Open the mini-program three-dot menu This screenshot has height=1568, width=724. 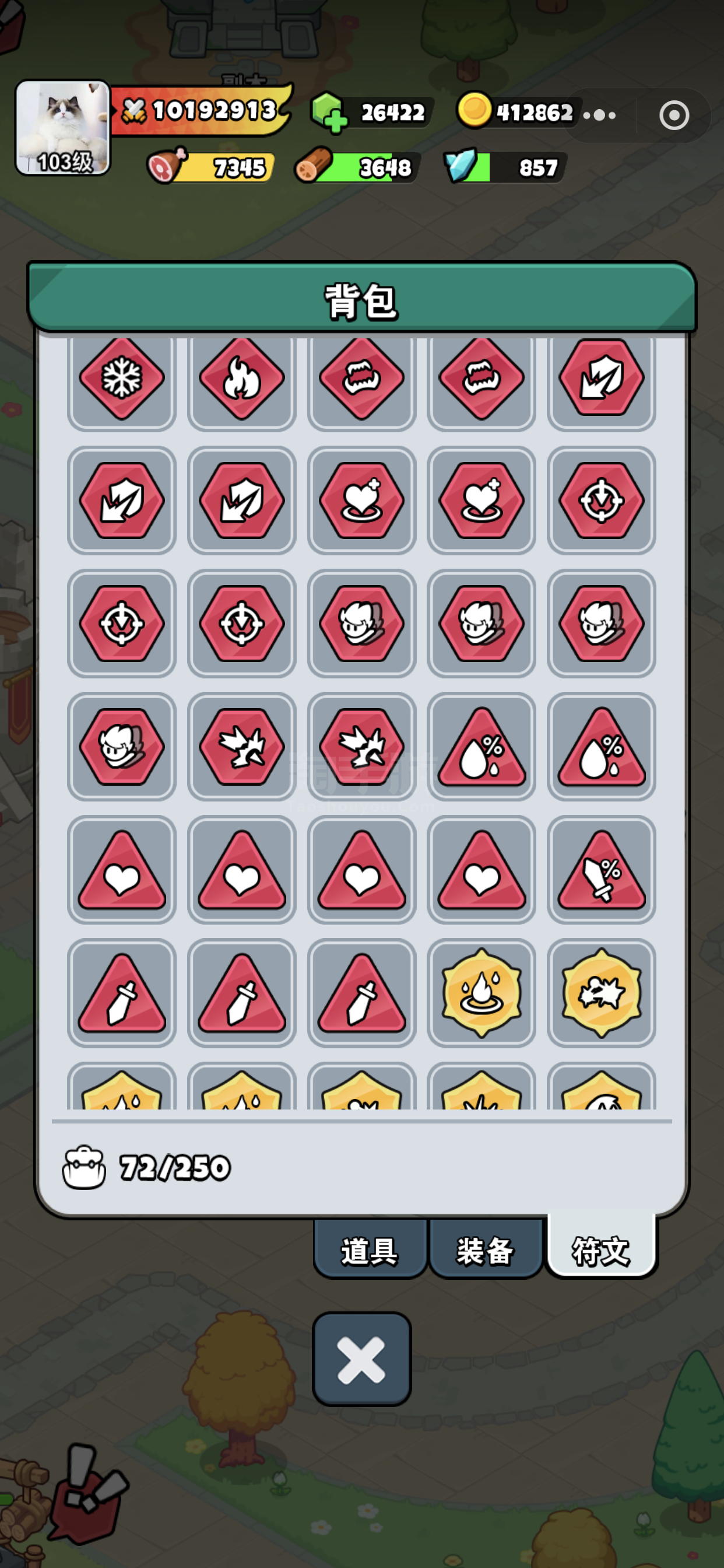[599, 115]
